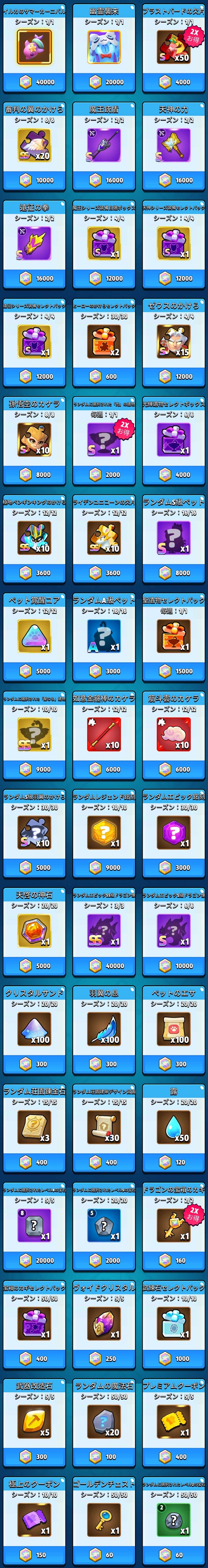The width and height of the screenshot is (208, 1568).
Task: Buy クリスタルサンド x100
Action: click(34, 1064)
